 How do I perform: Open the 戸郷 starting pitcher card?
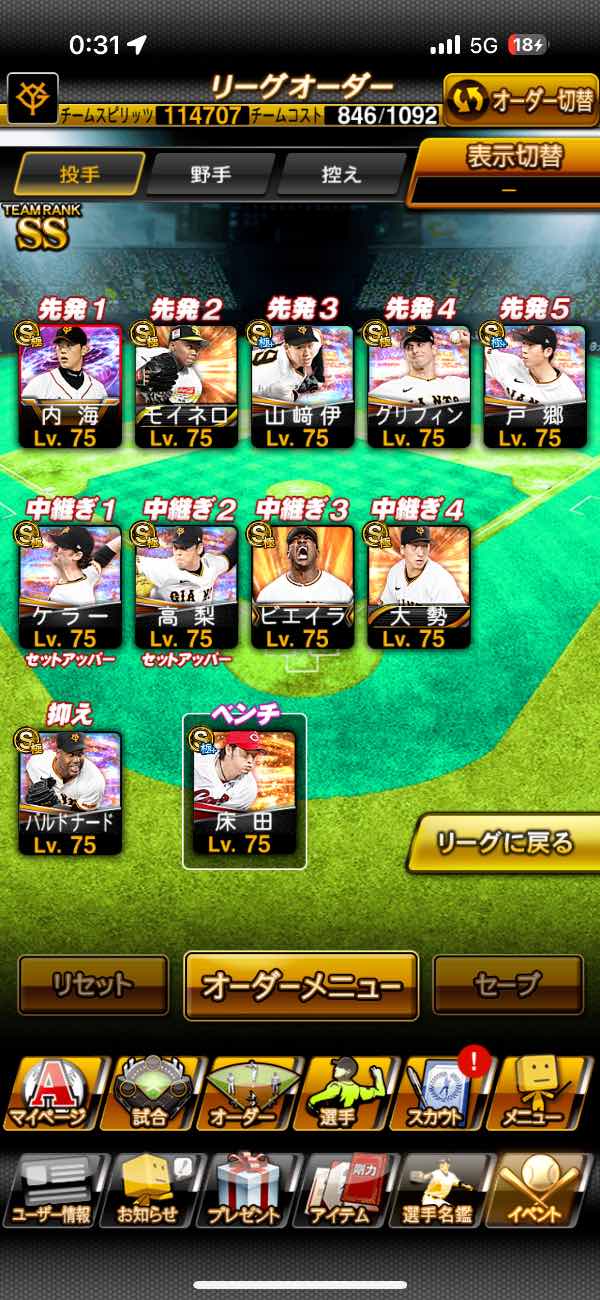click(533, 385)
